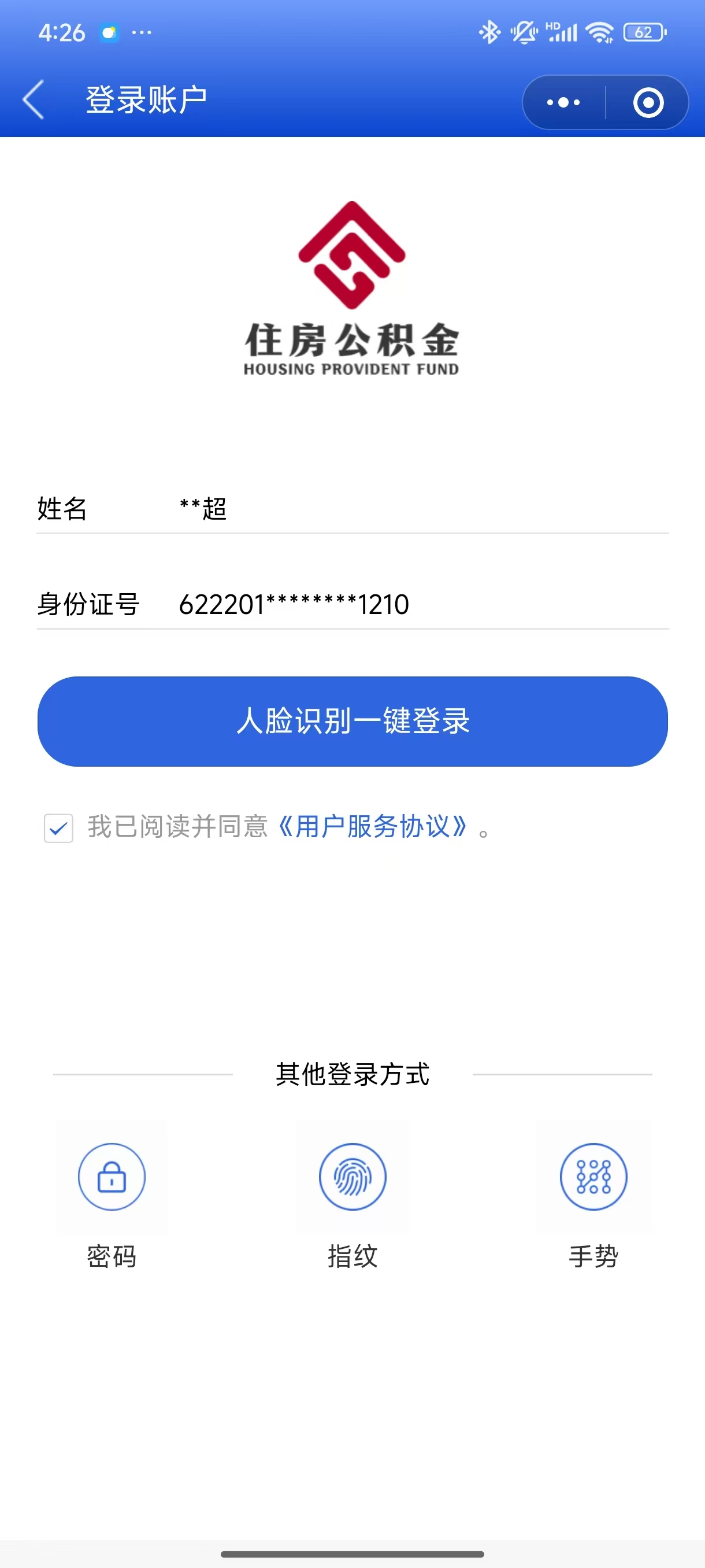Open the mini program overflow menu
The image size is (705, 1568).
(x=563, y=102)
